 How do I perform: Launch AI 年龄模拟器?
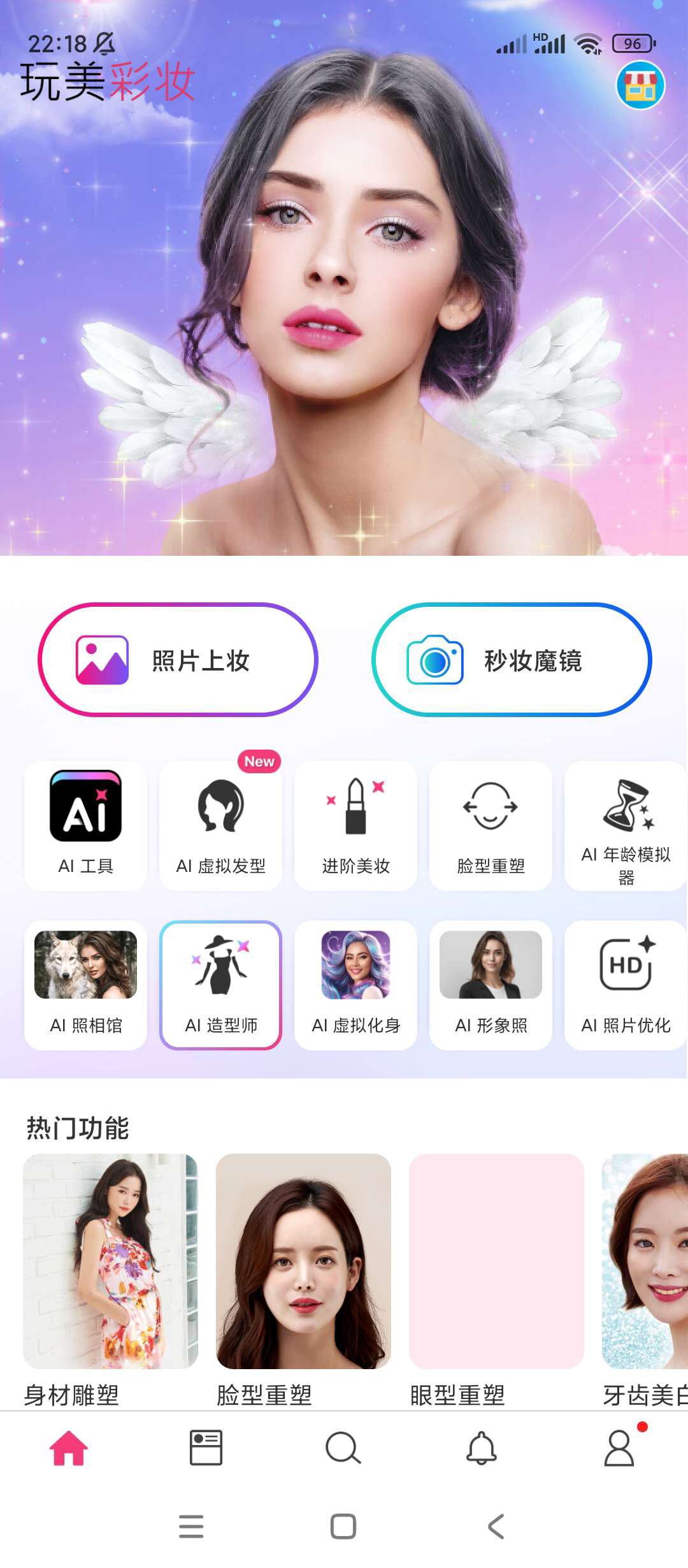(x=626, y=825)
